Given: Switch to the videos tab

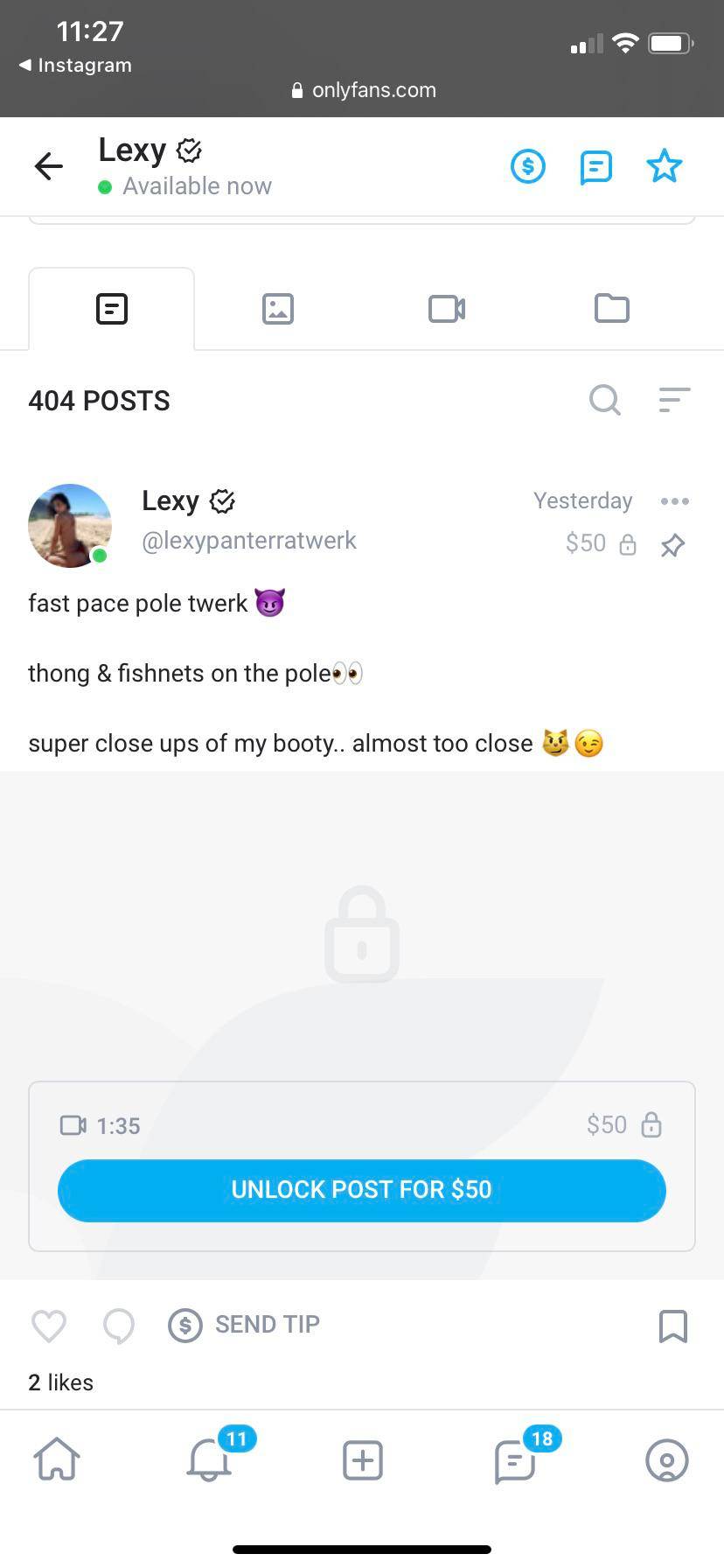Looking at the screenshot, I should tap(446, 309).
